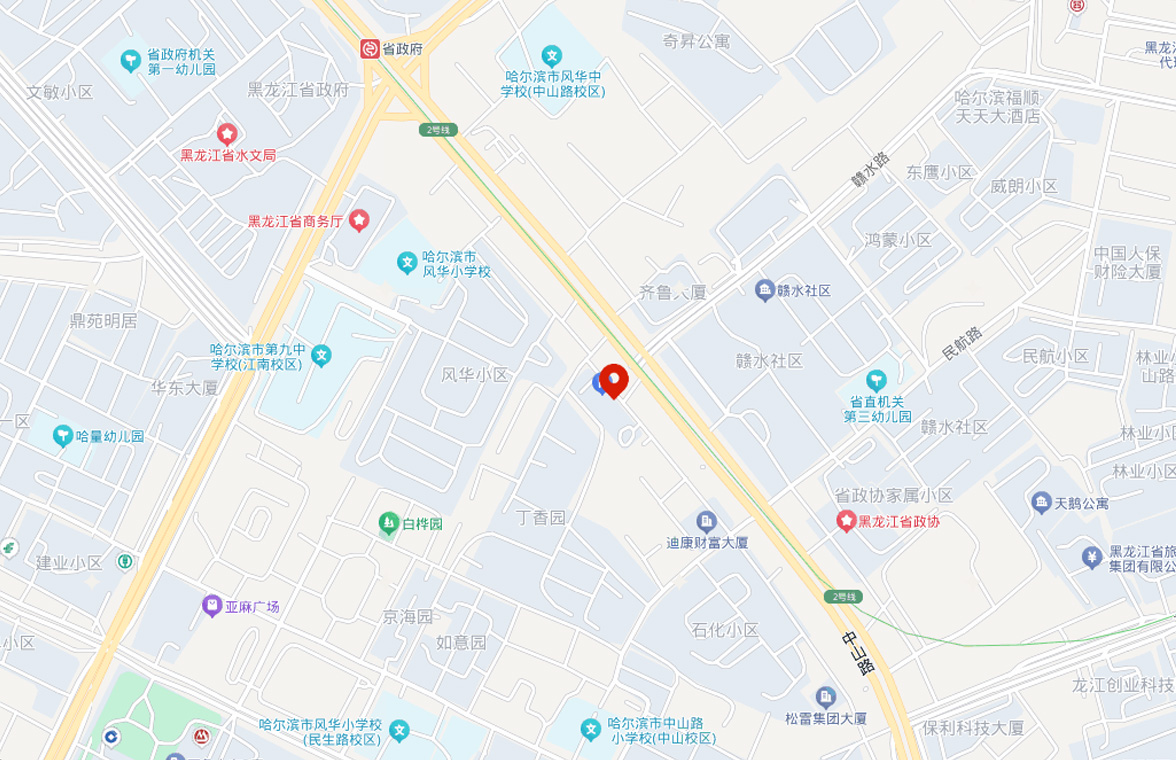Open the 黑龙江省政协 map marker
1176x760 pixels.
click(846, 520)
